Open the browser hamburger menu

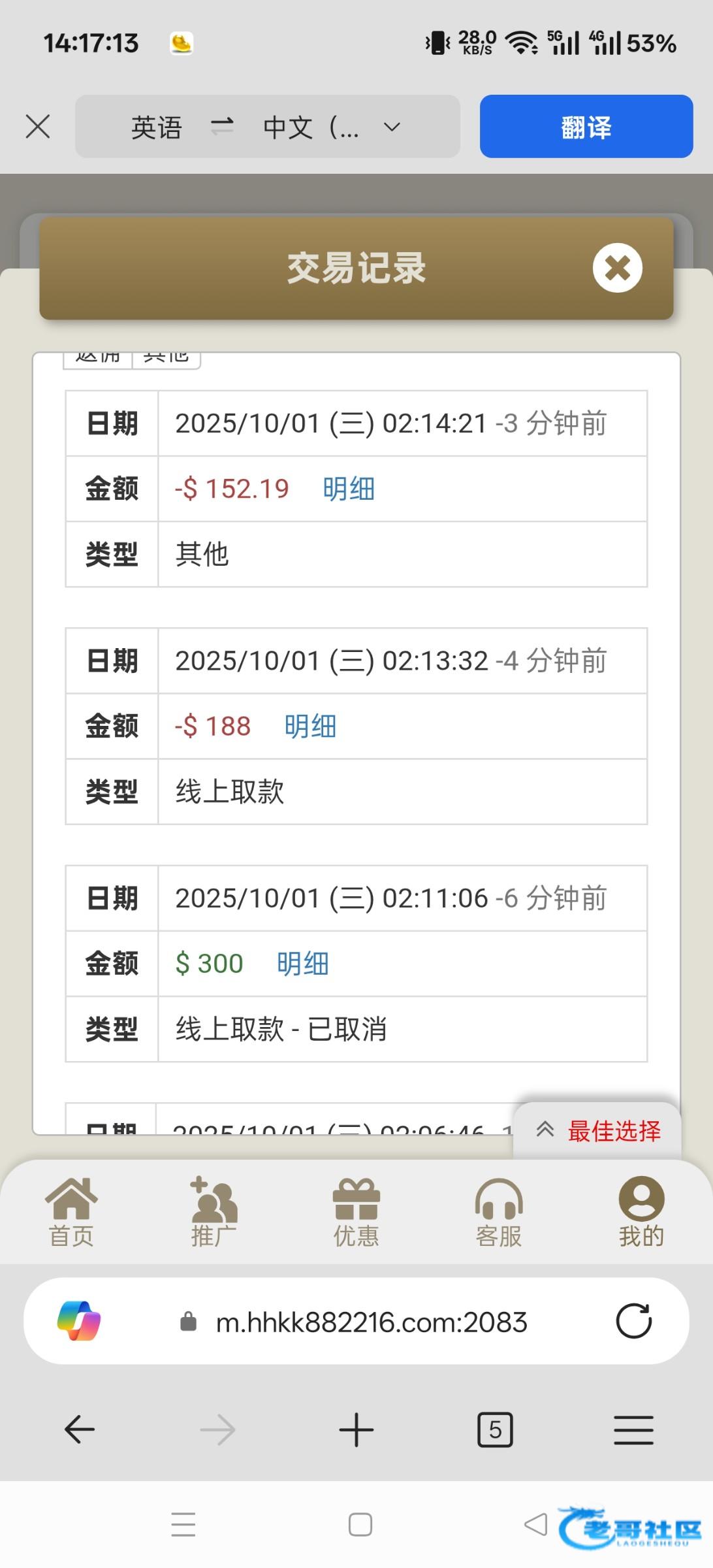[633, 1429]
